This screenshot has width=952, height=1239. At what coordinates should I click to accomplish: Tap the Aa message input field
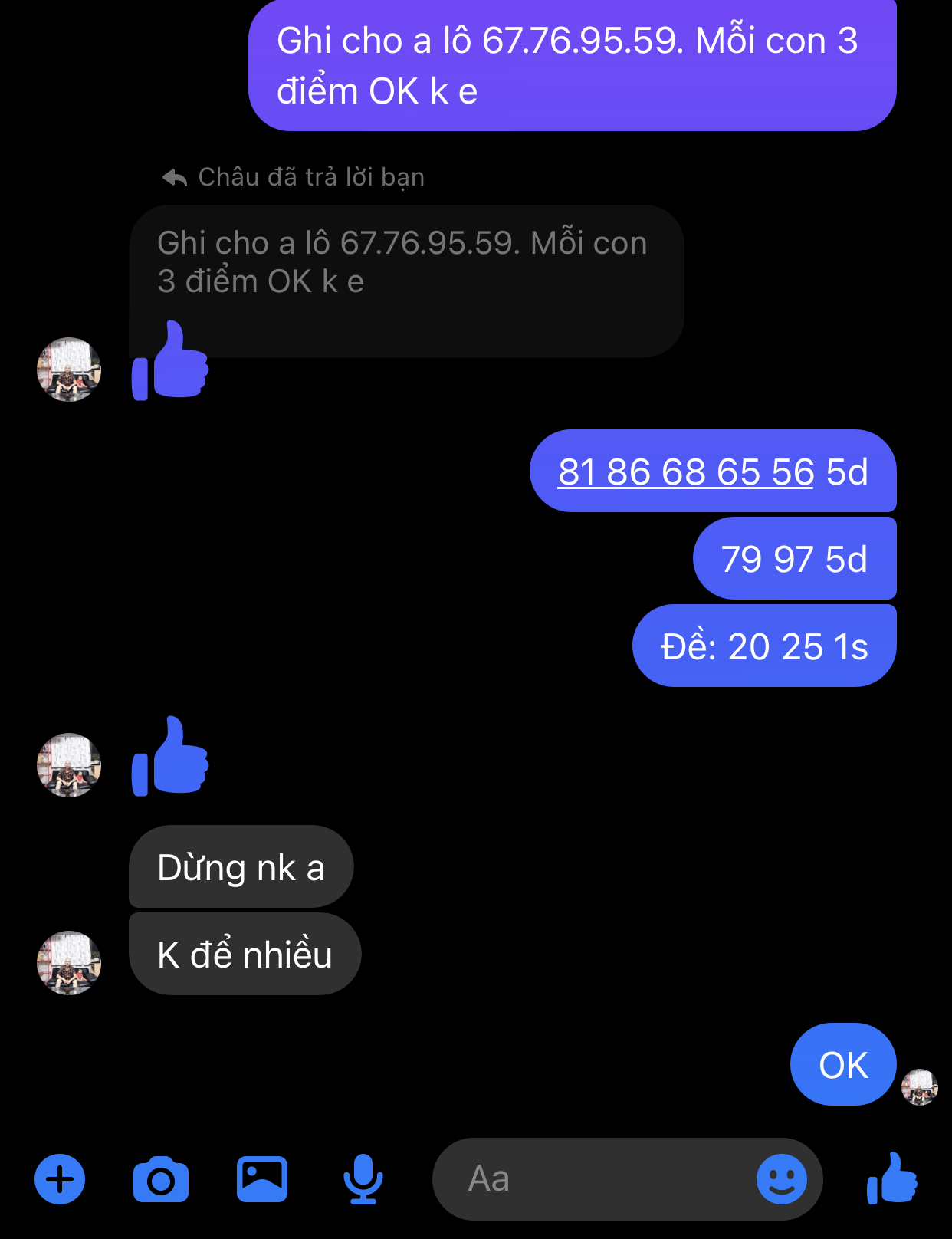(x=598, y=1179)
